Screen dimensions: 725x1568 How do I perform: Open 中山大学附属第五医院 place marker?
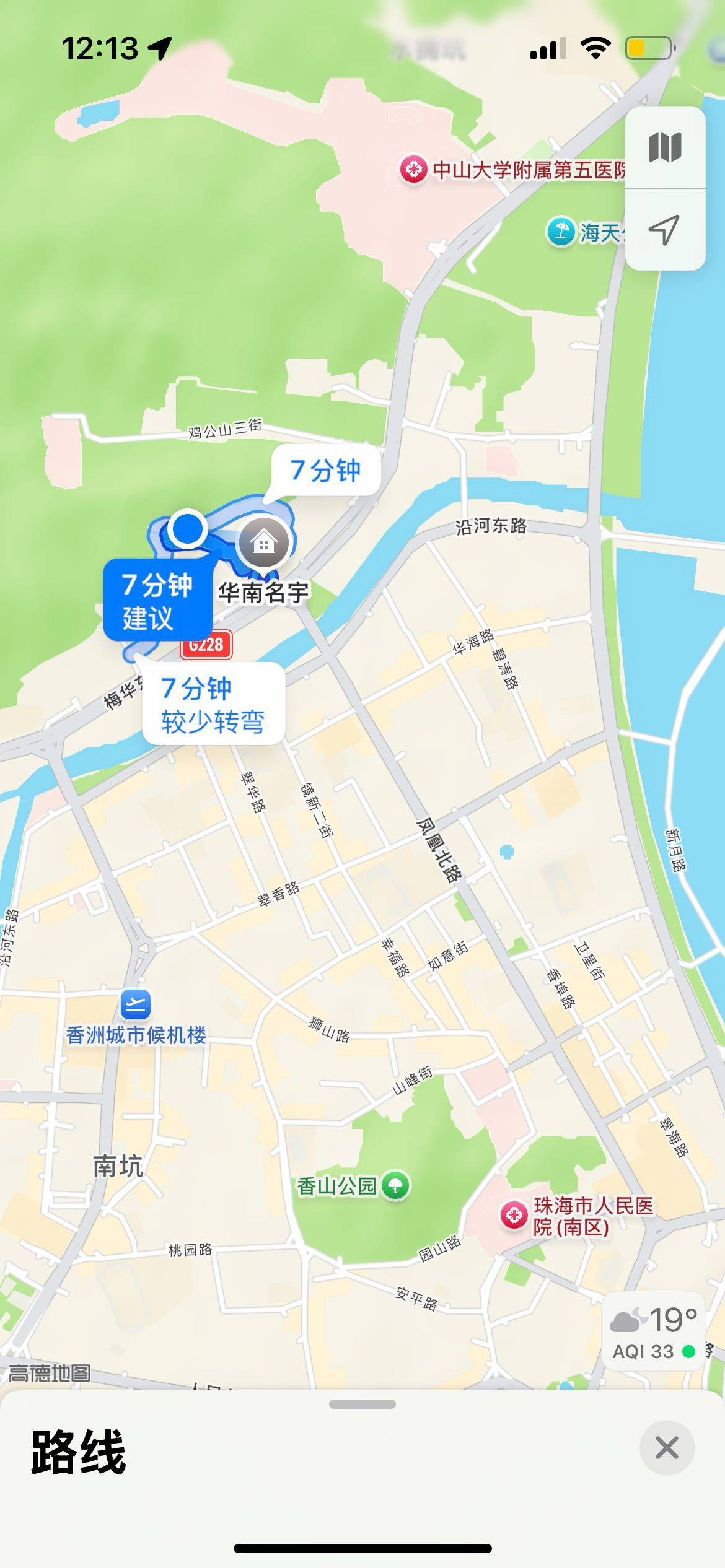tap(413, 169)
